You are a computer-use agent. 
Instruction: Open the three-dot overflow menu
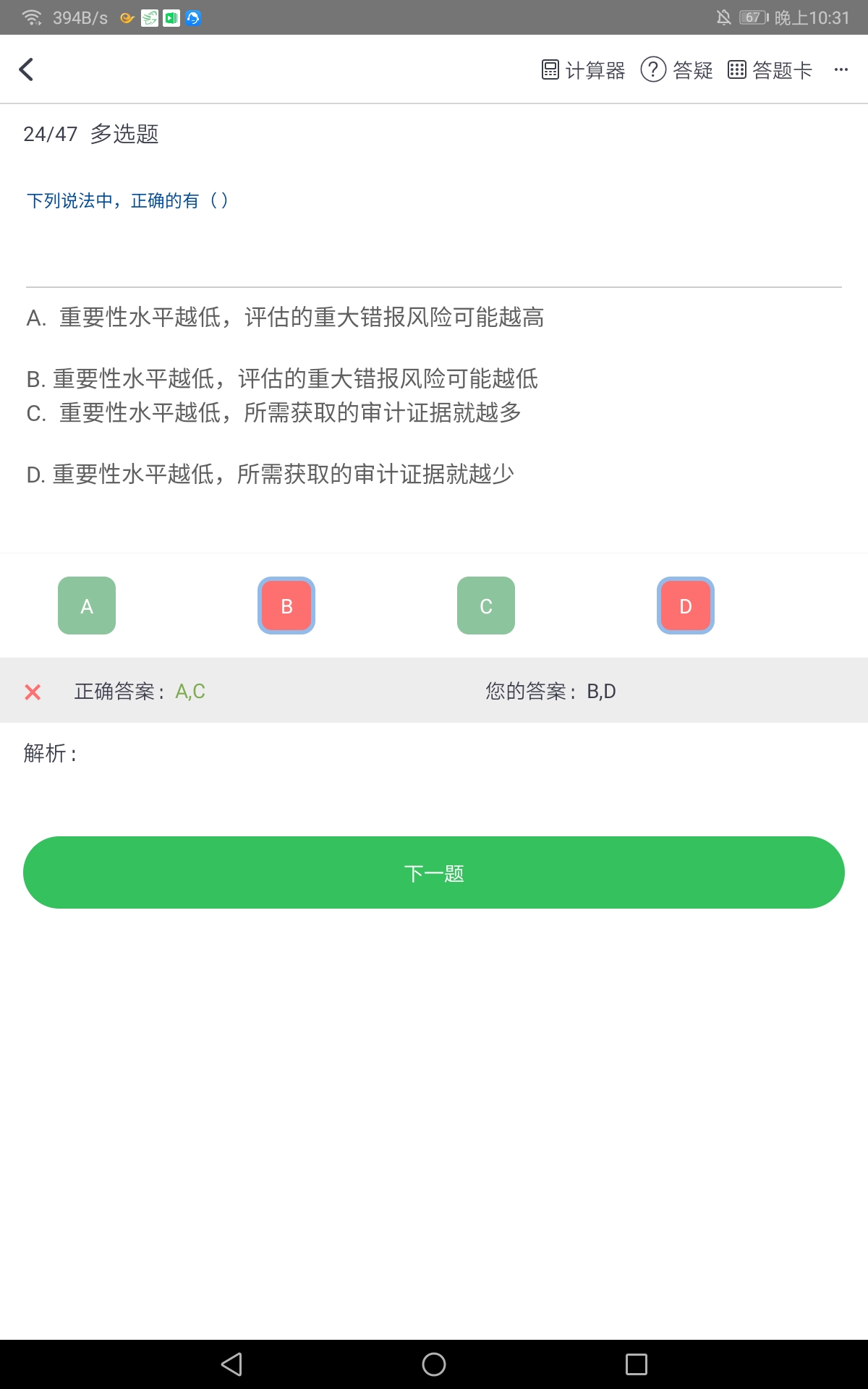tap(841, 70)
